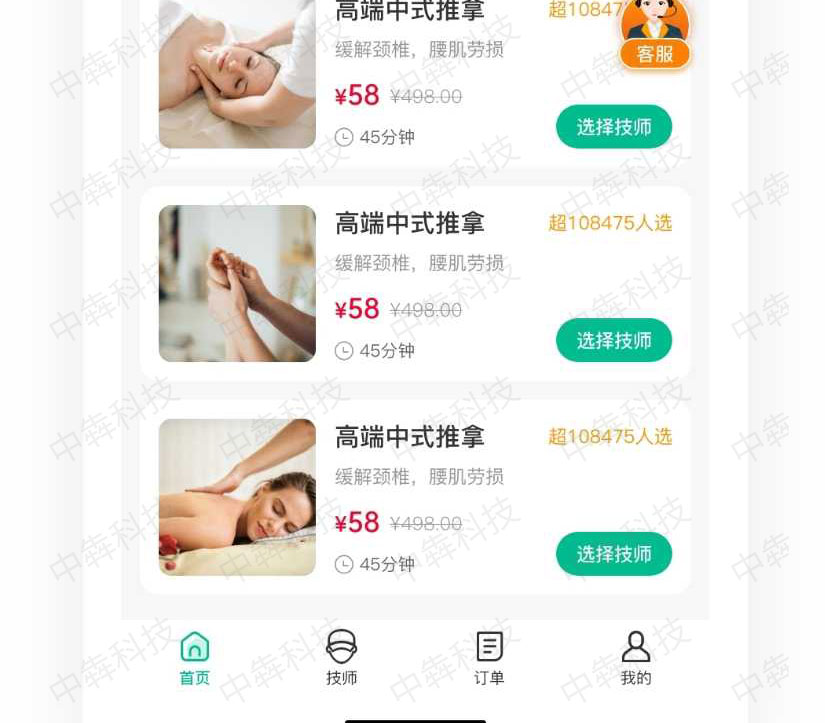825x723 pixels.
Task: Switch to the 首页 tab
Action: pyautogui.click(x=195, y=658)
